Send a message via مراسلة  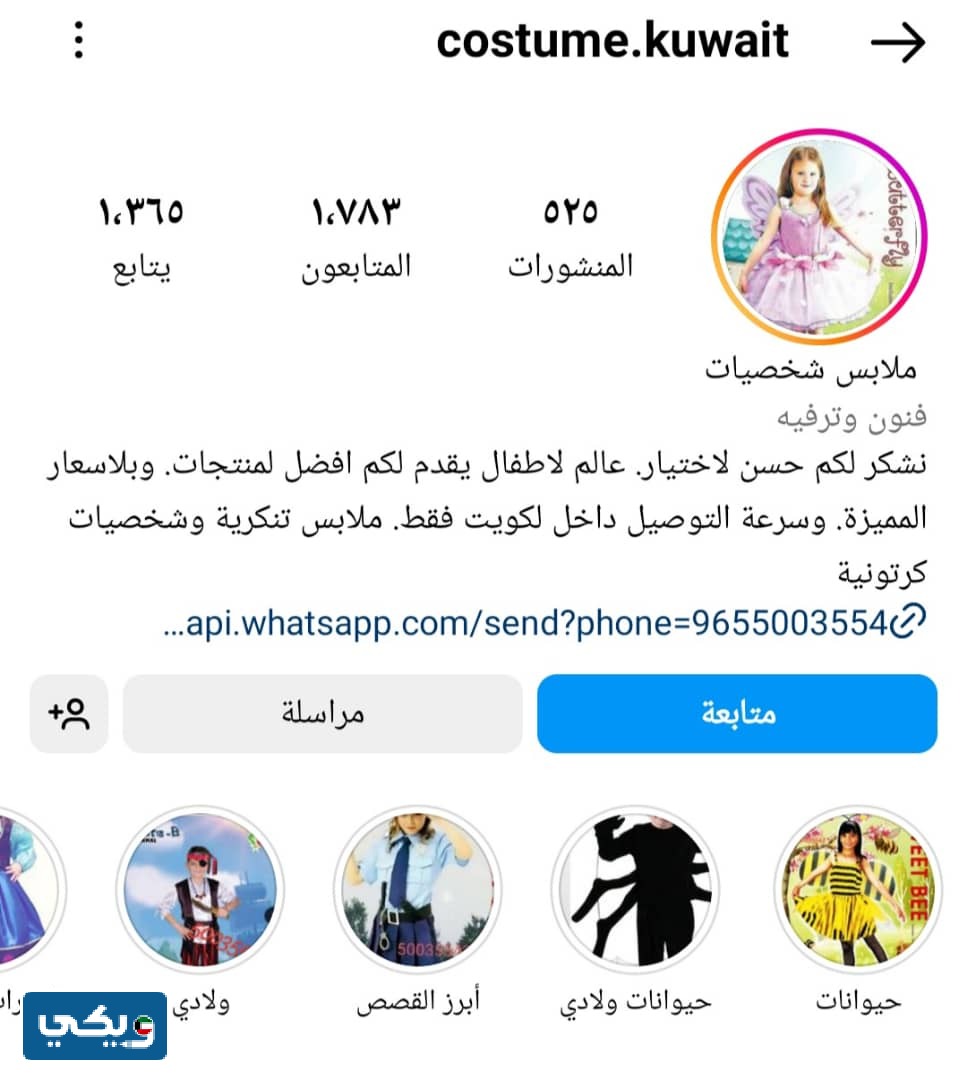click(x=322, y=713)
